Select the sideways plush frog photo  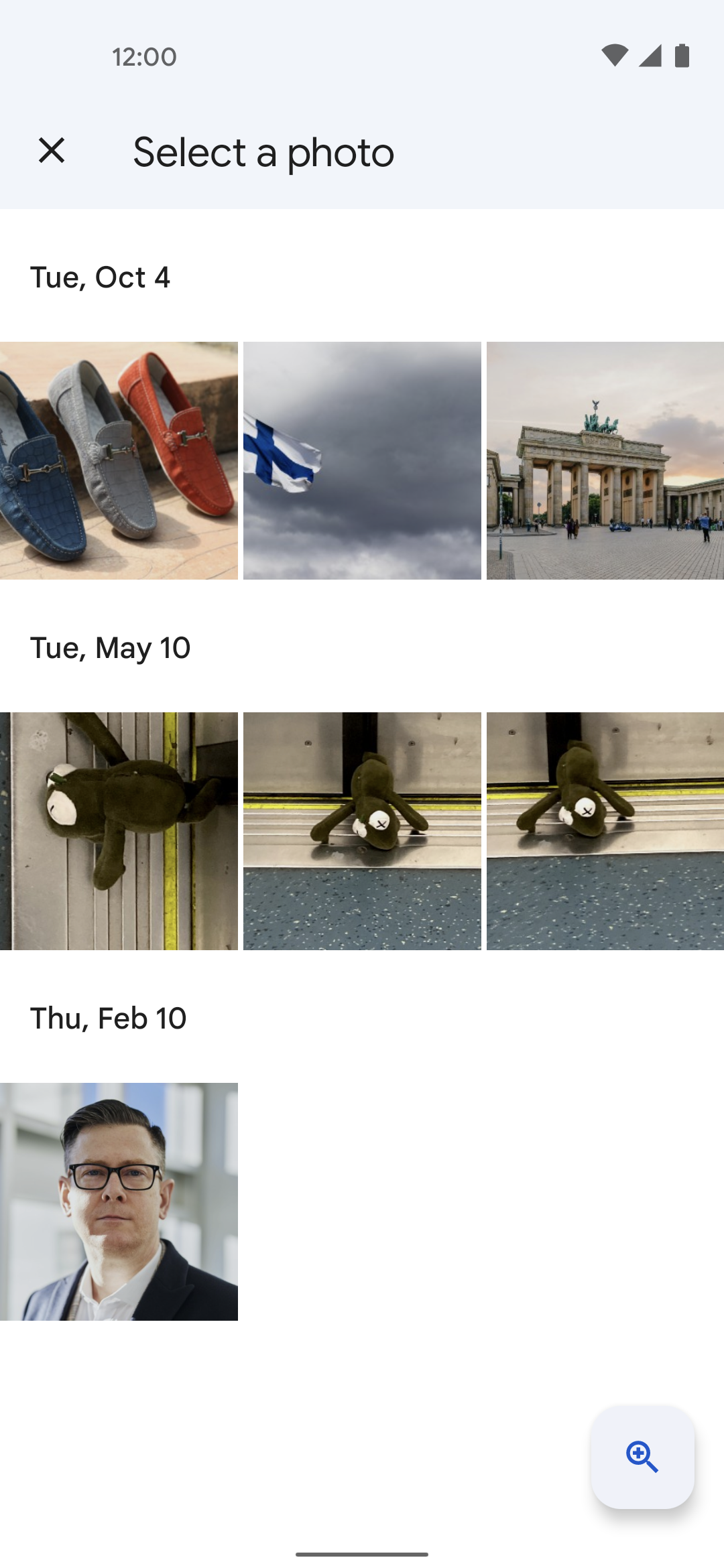tap(119, 831)
